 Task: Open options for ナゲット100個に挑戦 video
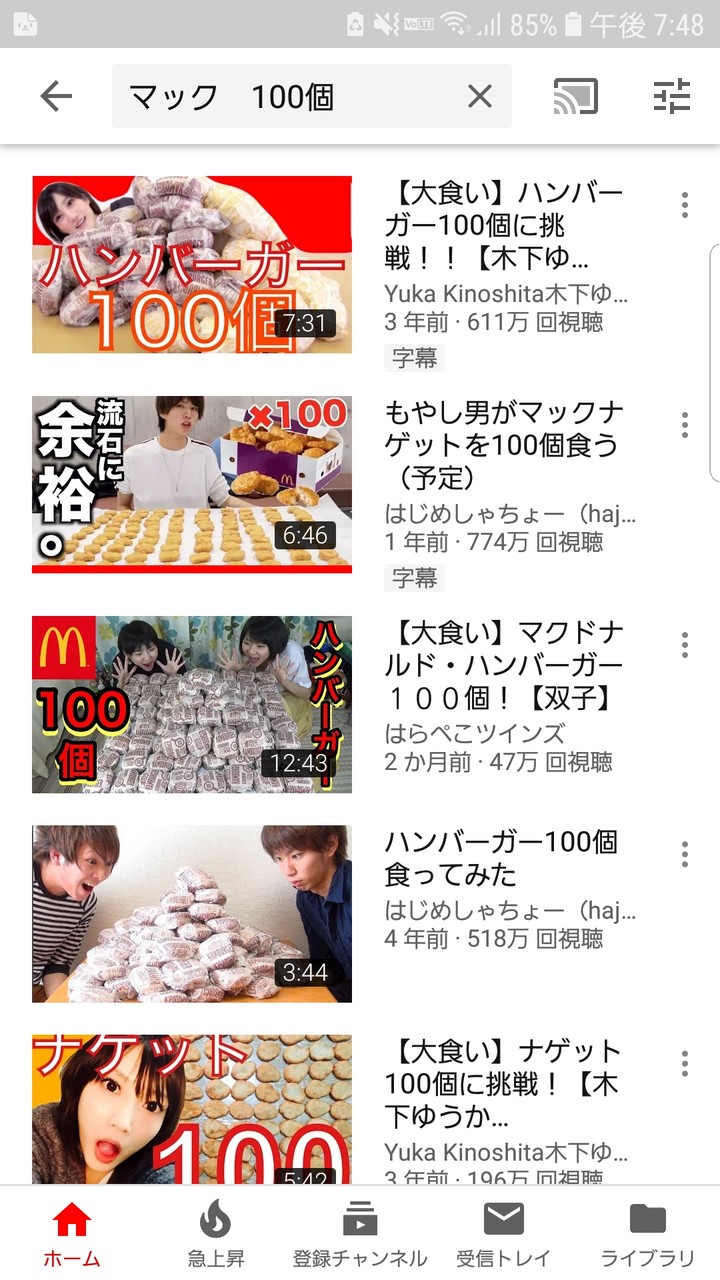tap(685, 1063)
